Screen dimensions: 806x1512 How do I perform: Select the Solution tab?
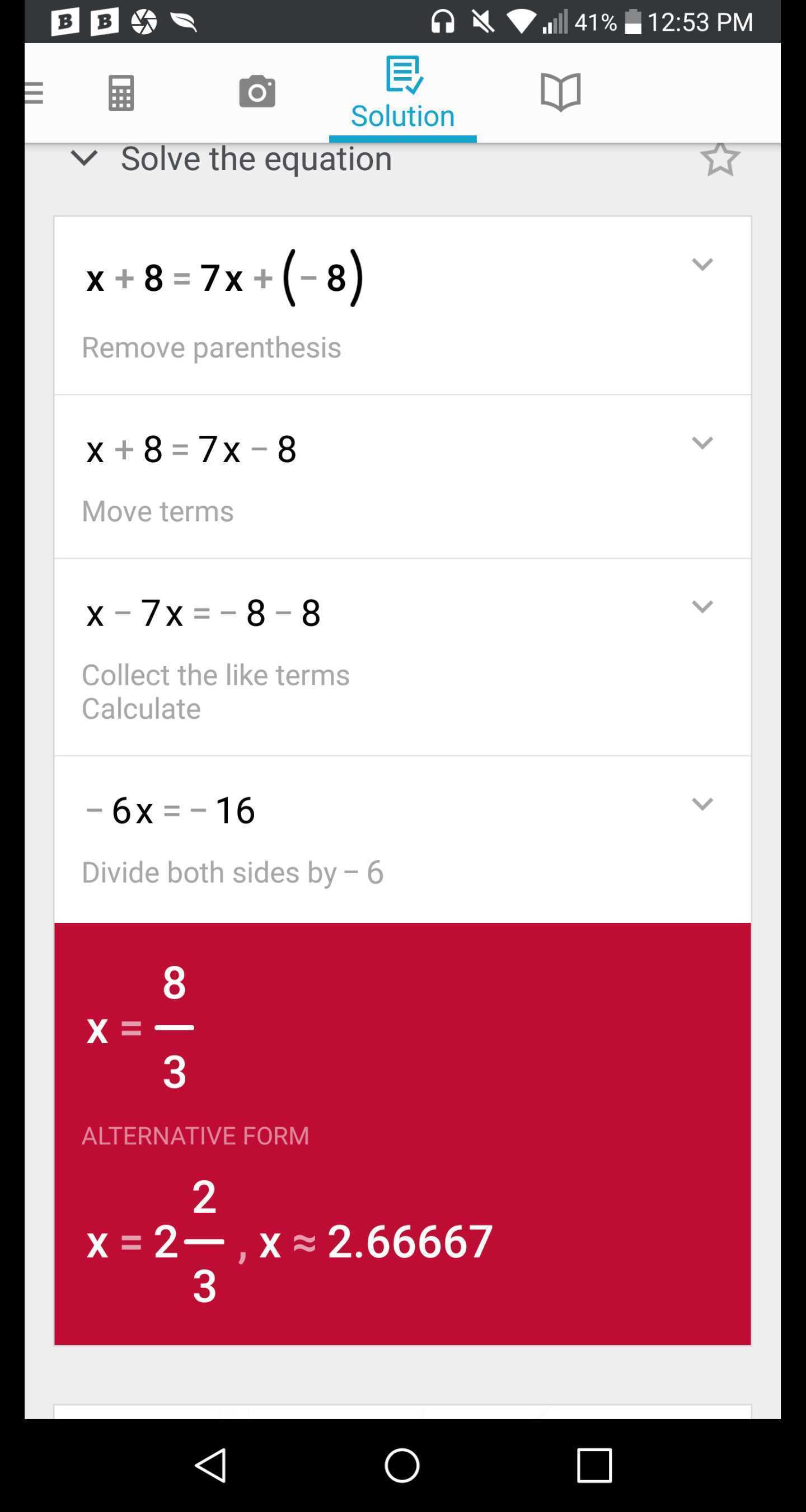point(402,94)
